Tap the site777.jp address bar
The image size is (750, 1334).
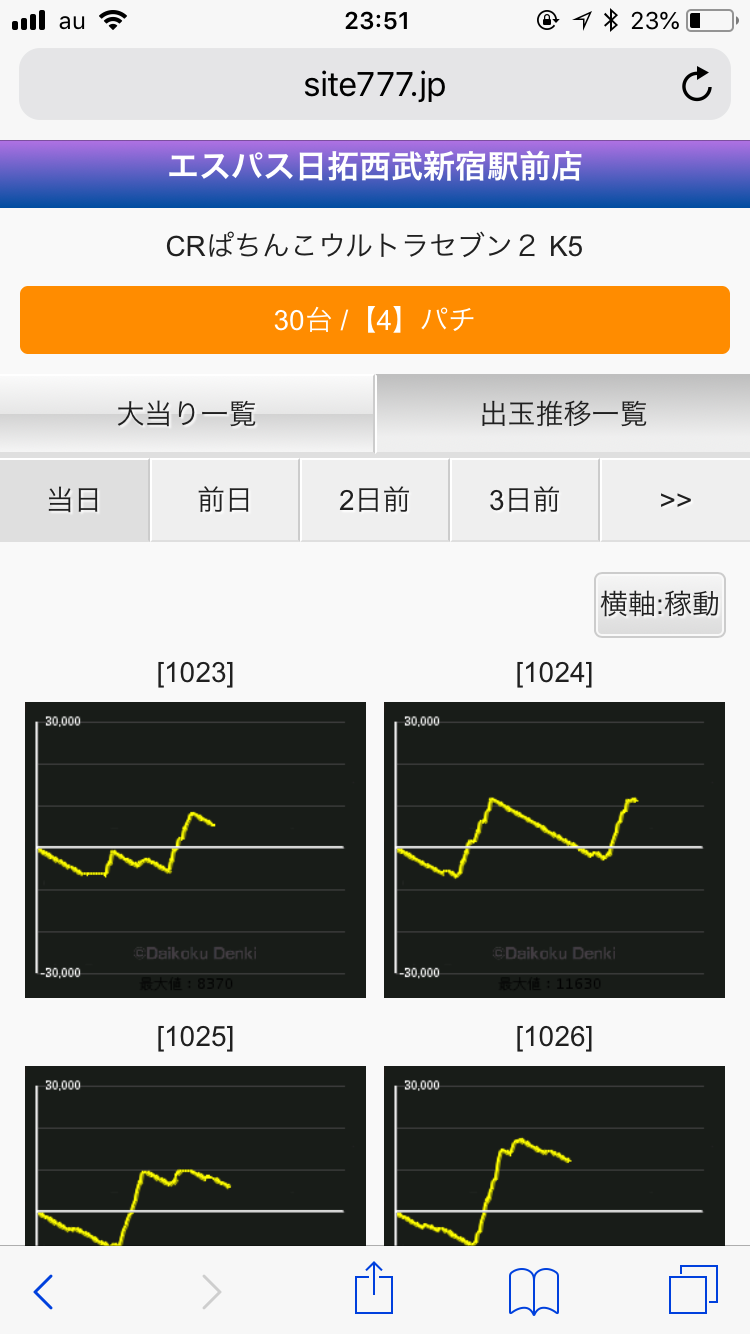(375, 84)
